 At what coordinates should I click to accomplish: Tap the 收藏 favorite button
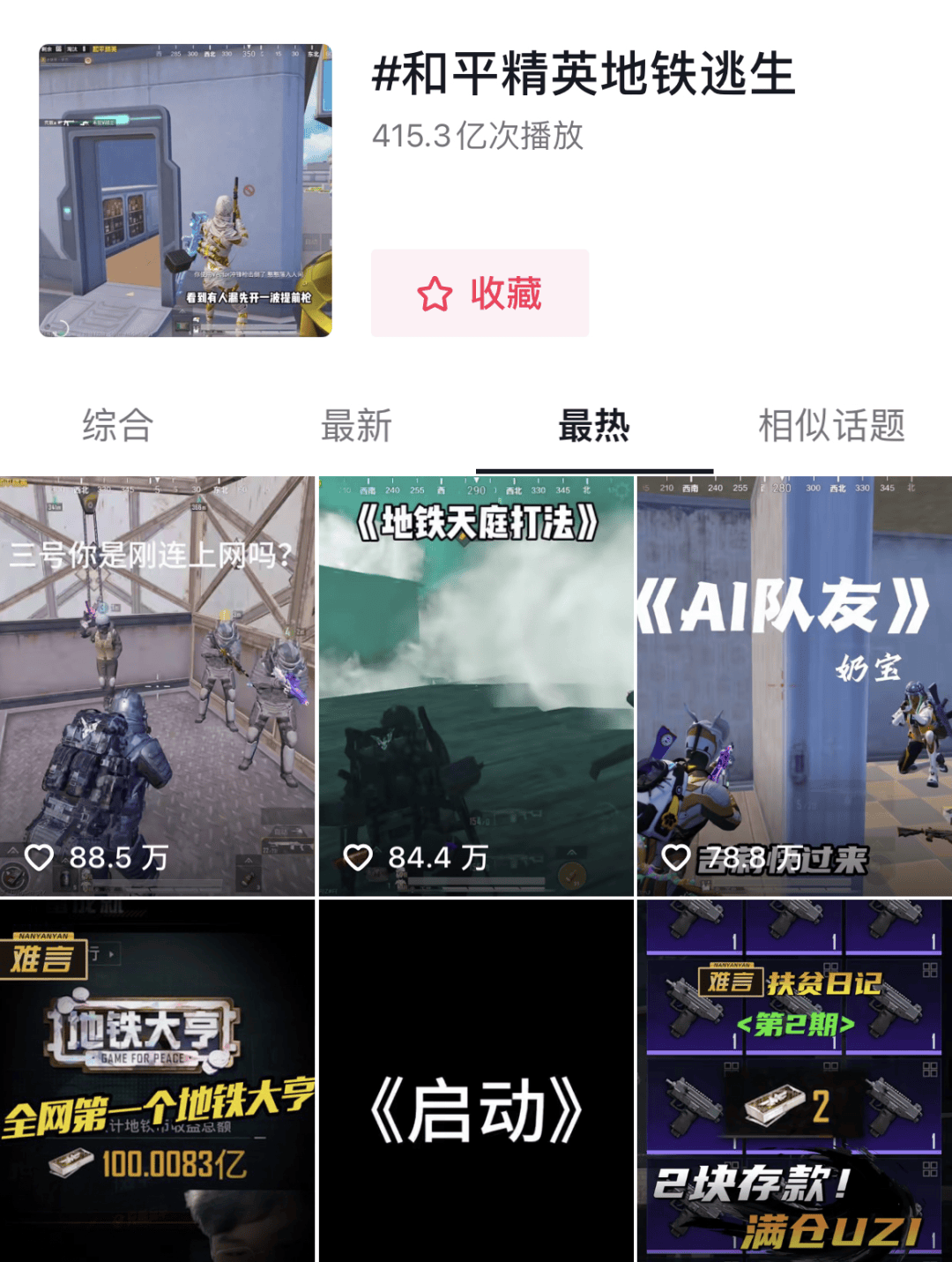click(480, 293)
